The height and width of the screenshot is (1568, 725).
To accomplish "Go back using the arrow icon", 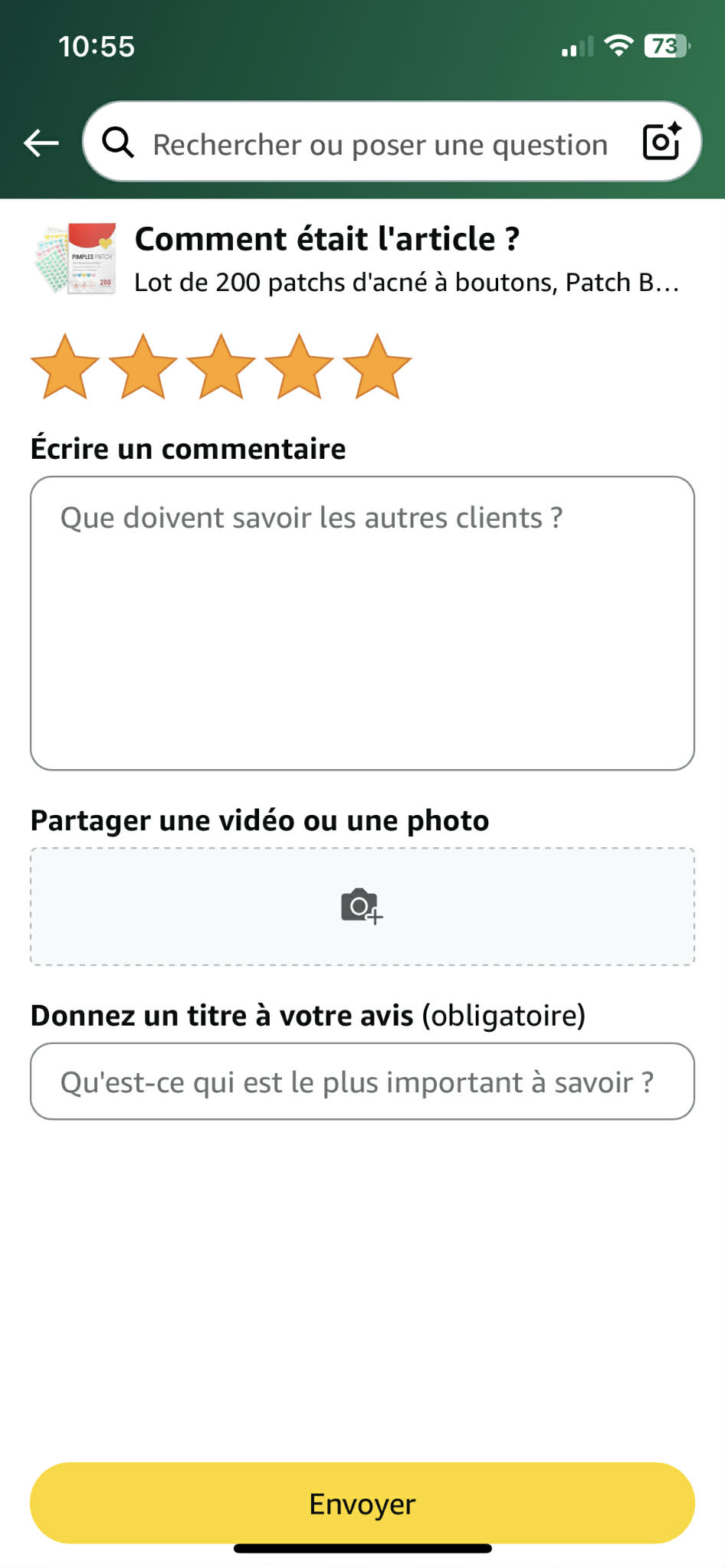I will 41,142.
